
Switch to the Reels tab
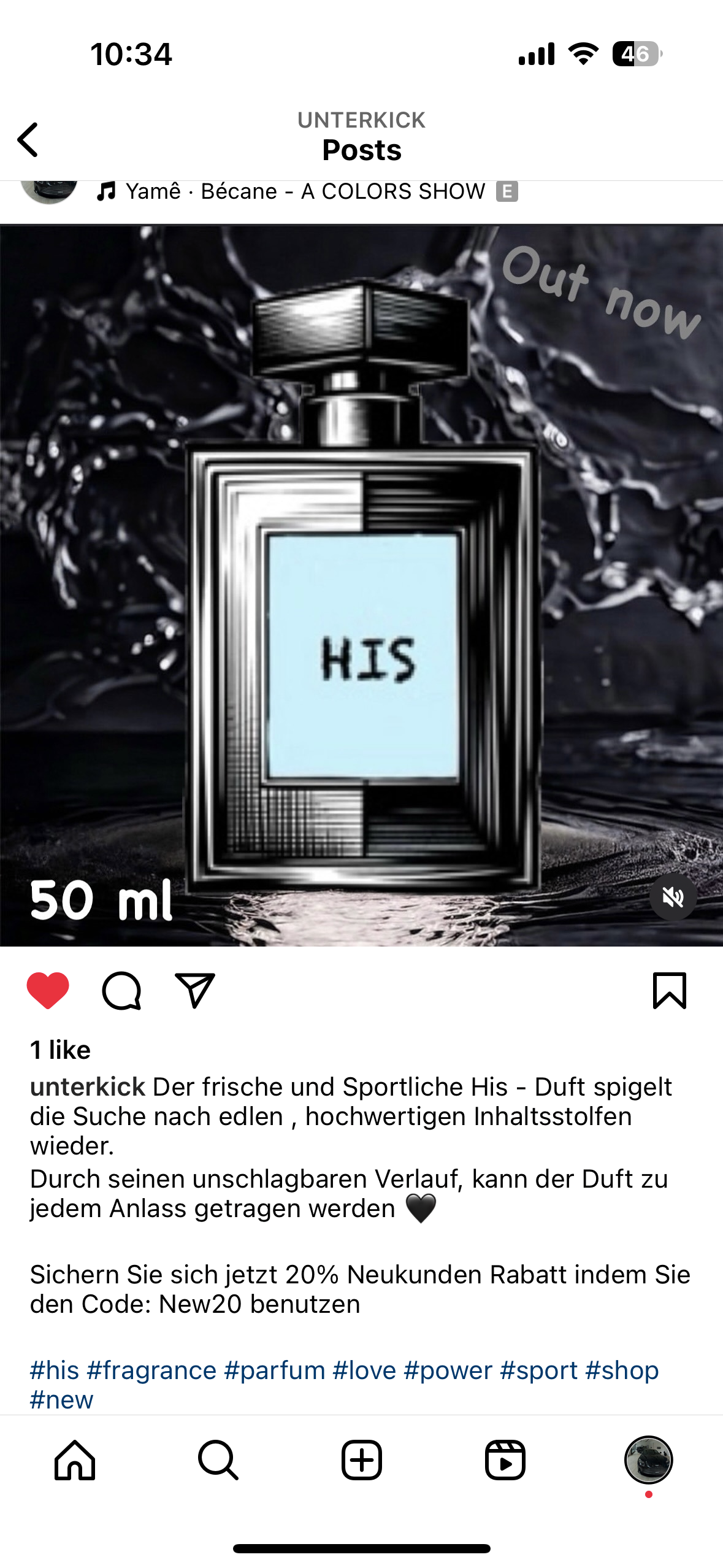[x=505, y=1460]
